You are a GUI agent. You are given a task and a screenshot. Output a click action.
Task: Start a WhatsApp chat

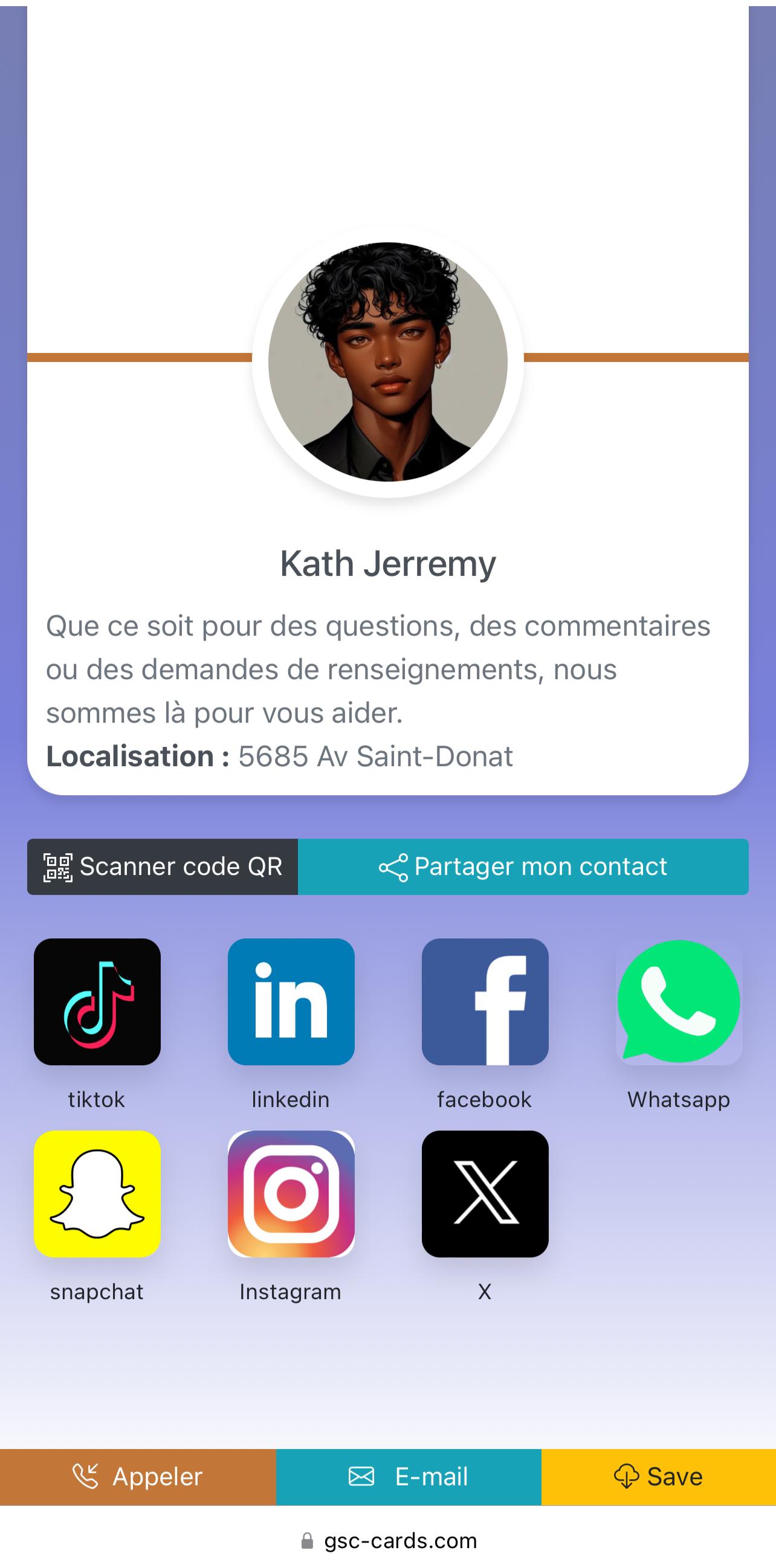click(x=679, y=1001)
